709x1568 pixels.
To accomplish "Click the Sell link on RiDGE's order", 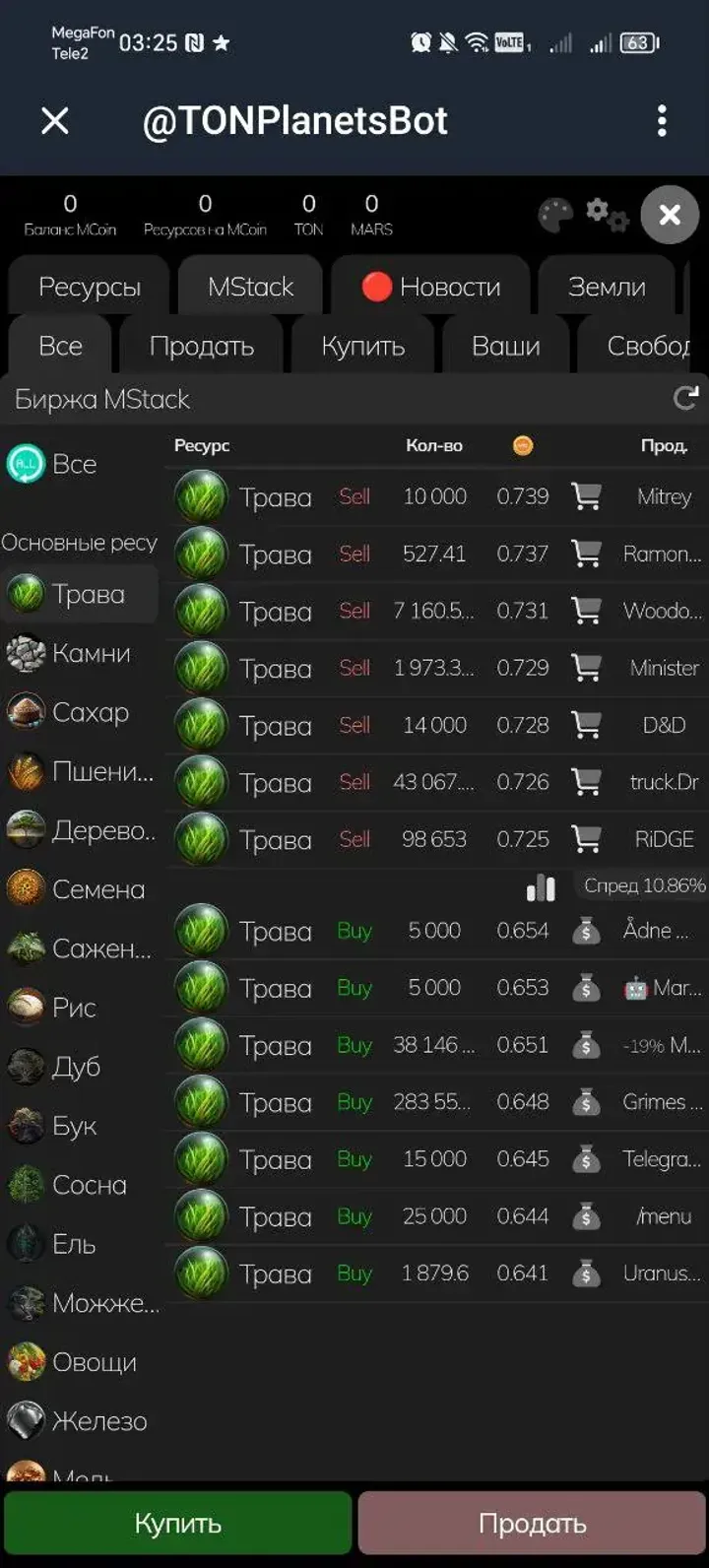I will click(354, 839).
